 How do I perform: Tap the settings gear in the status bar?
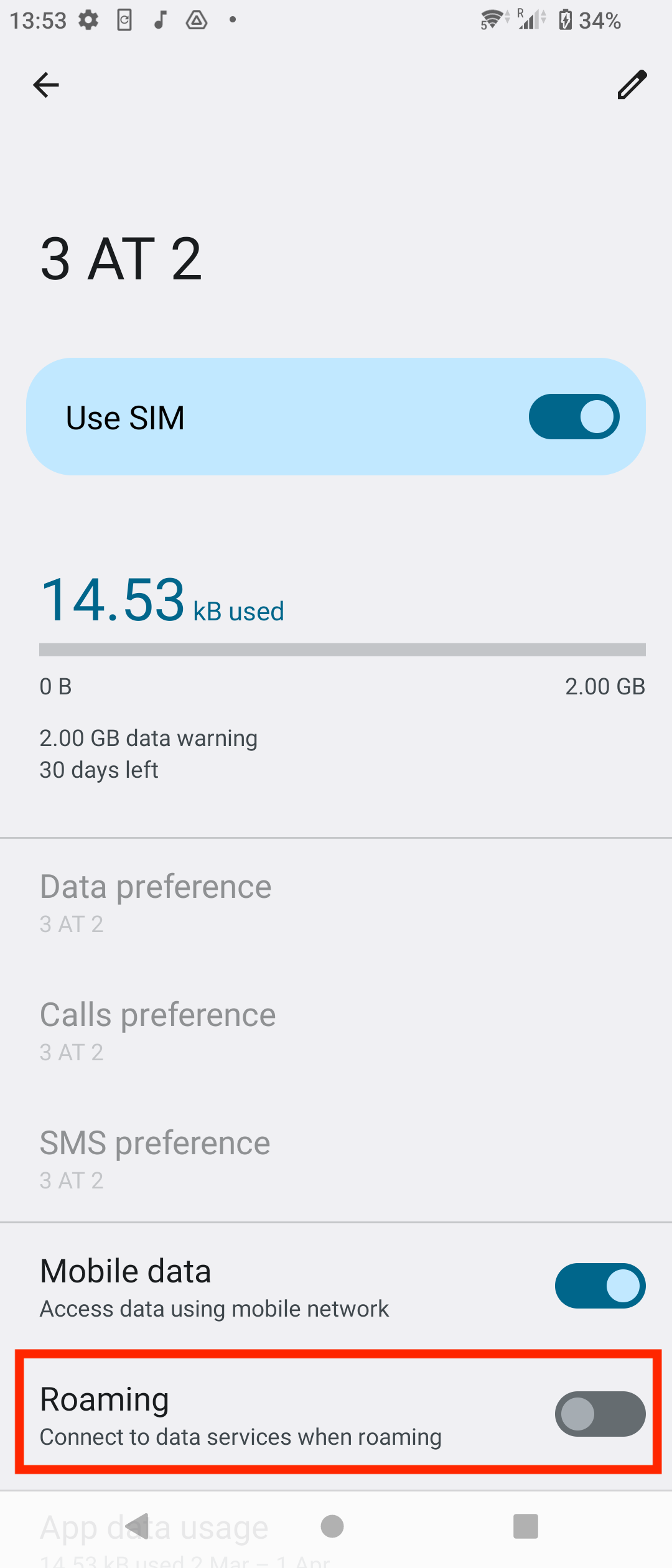(x=88, y=20)
